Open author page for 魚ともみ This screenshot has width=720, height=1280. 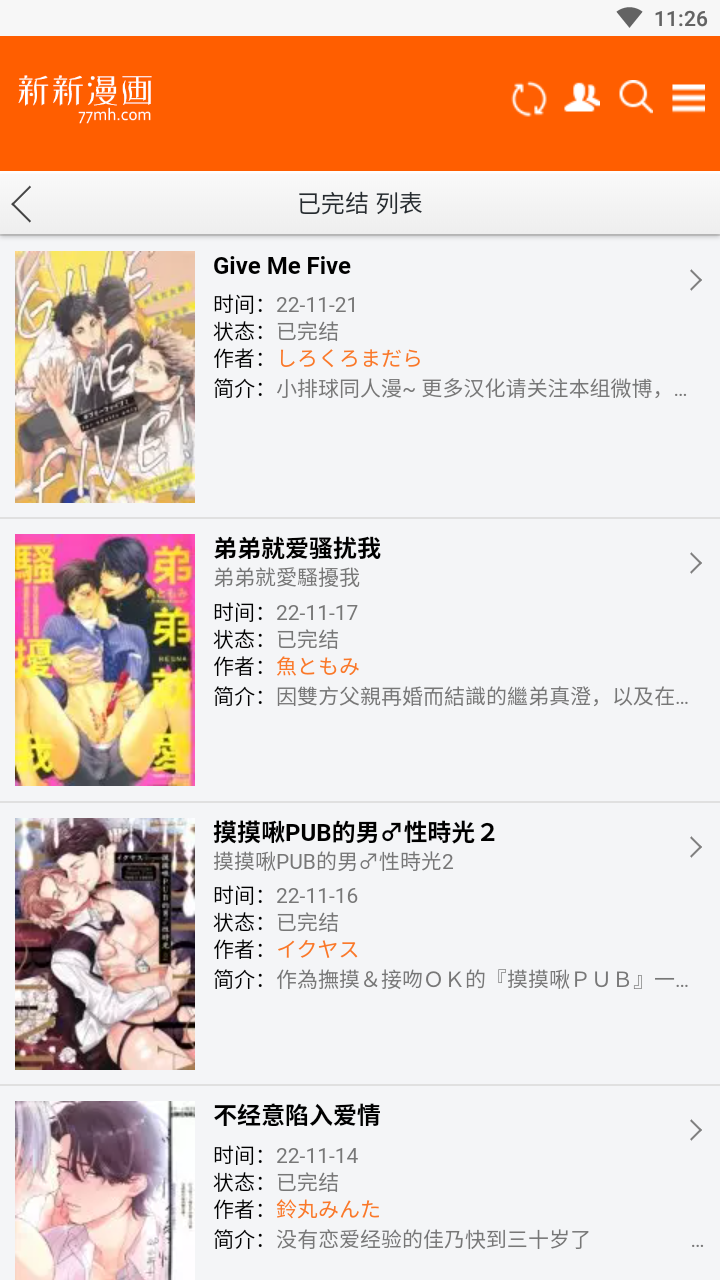point(318,665)
